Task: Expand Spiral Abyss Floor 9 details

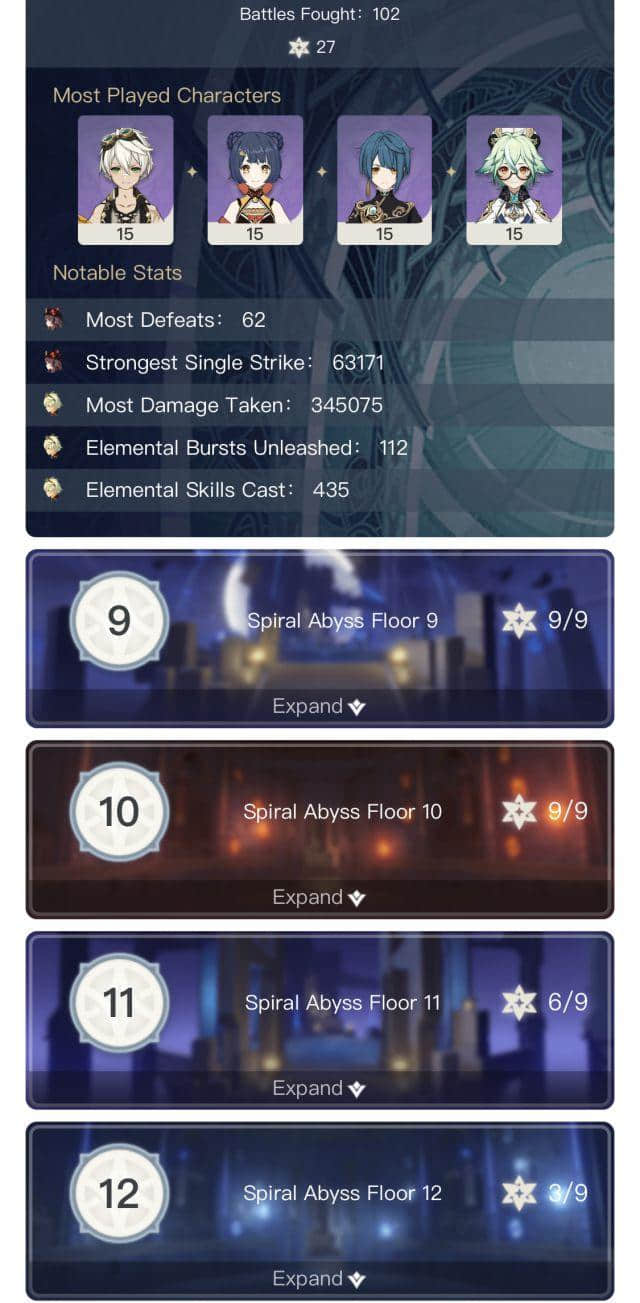Action: (319, 706)
